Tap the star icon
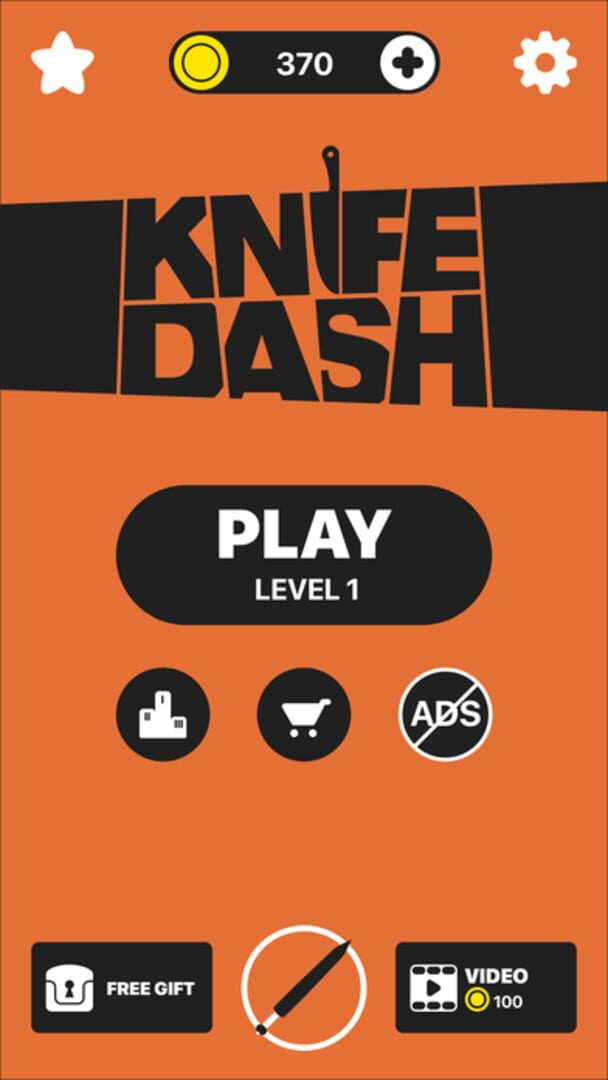 coord(62,62)
